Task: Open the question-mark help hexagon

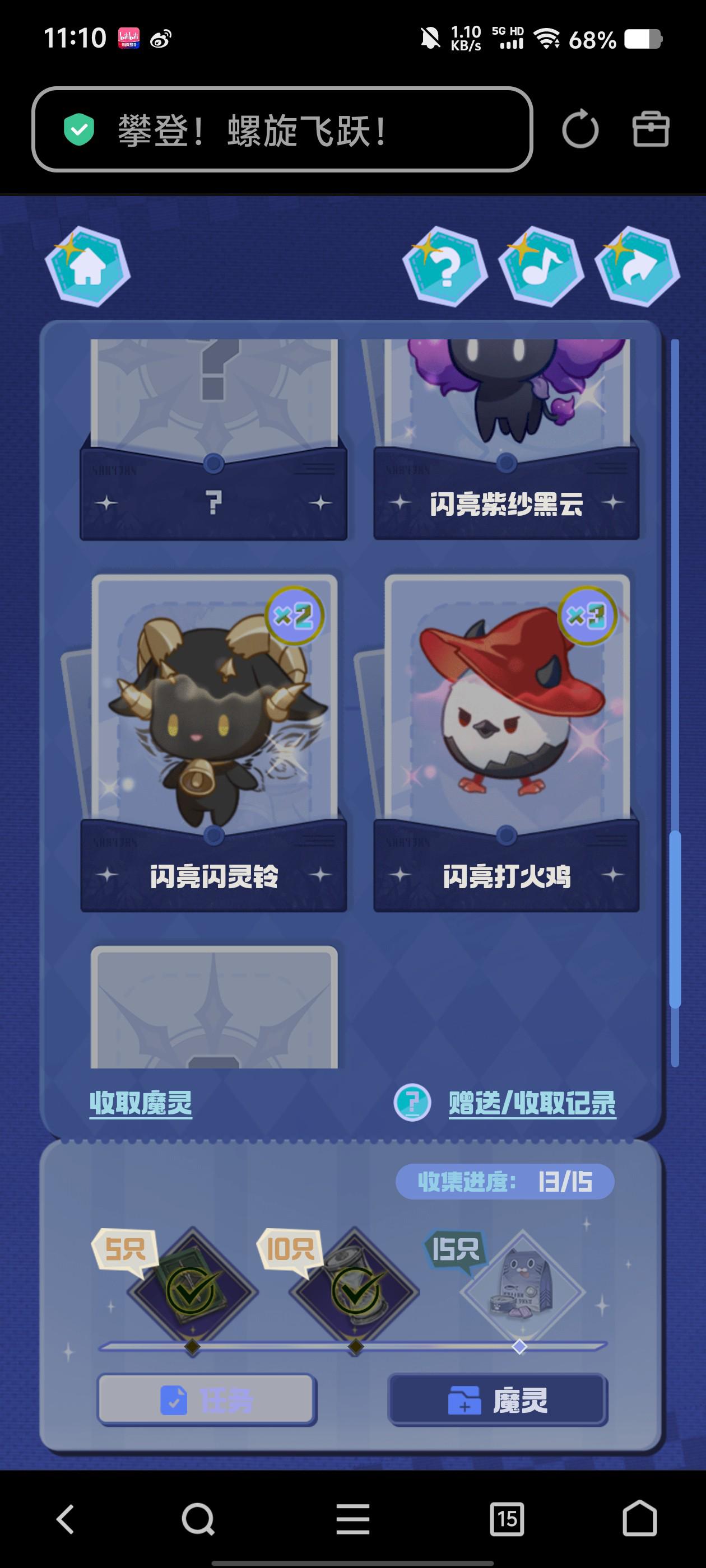Action: point(445,267)
